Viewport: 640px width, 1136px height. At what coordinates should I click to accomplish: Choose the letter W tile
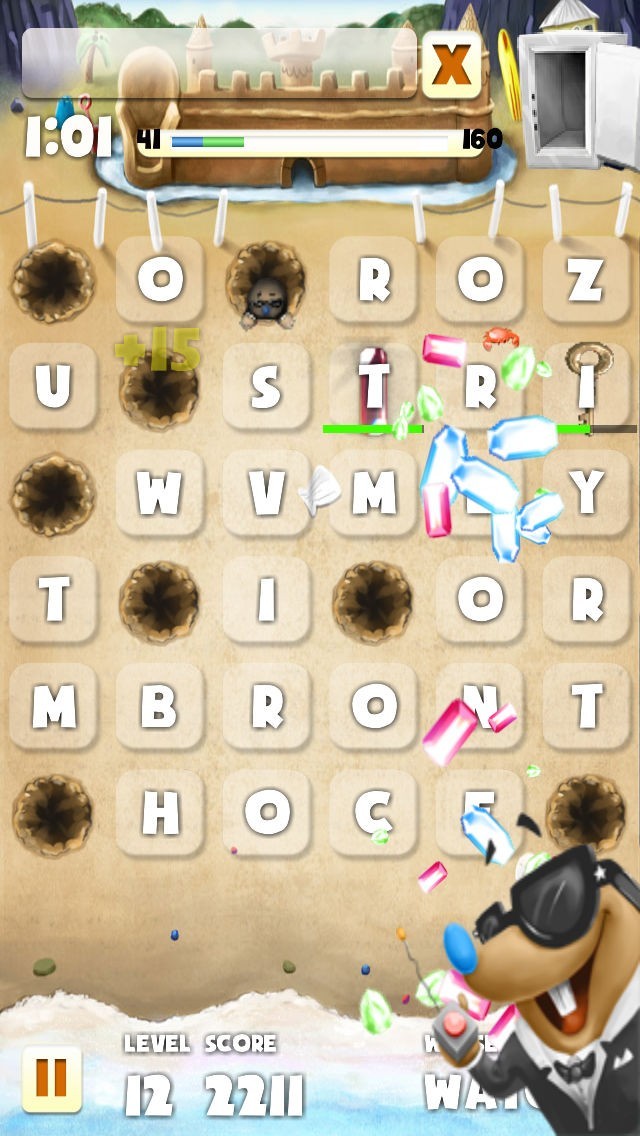tap(159, 493)
